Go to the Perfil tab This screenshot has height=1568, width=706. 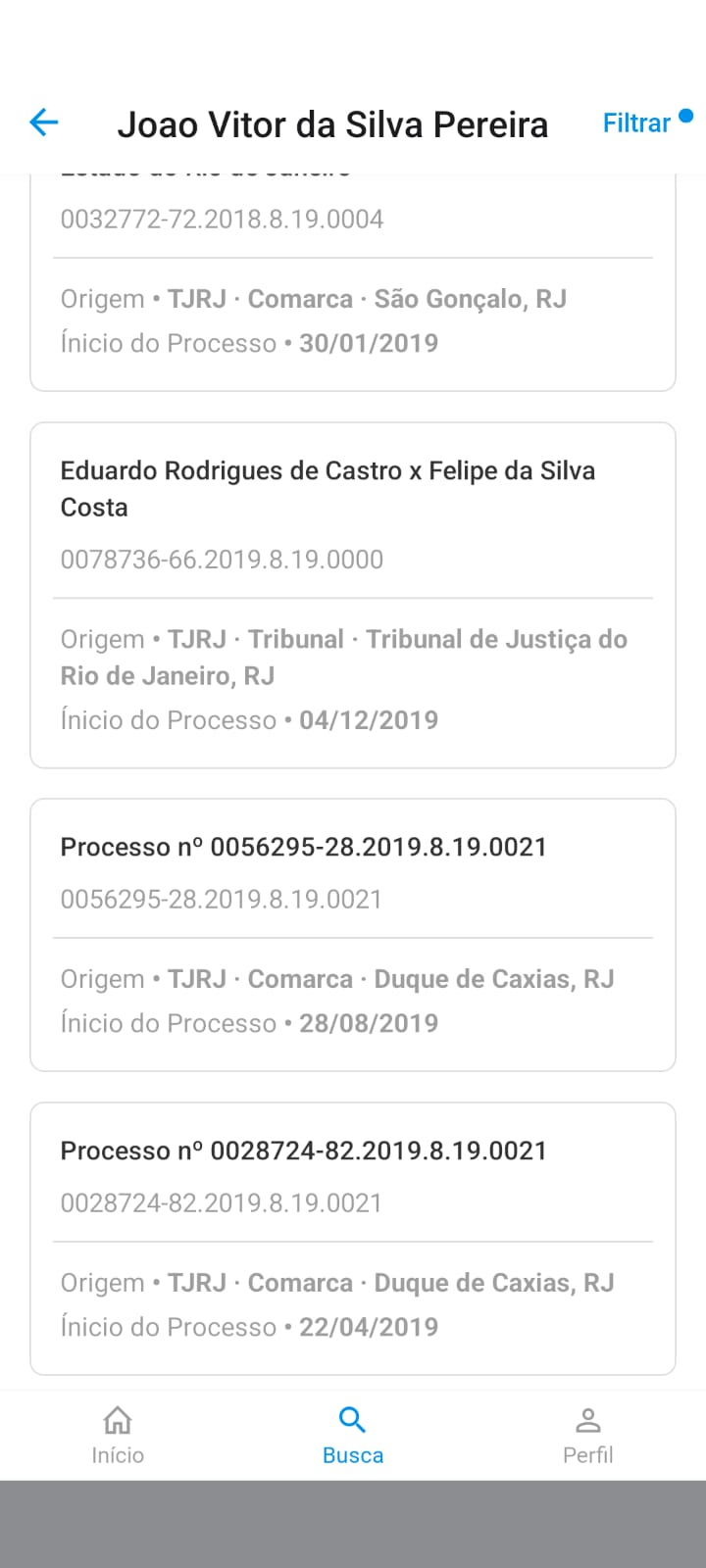[x=587, y=1435]
